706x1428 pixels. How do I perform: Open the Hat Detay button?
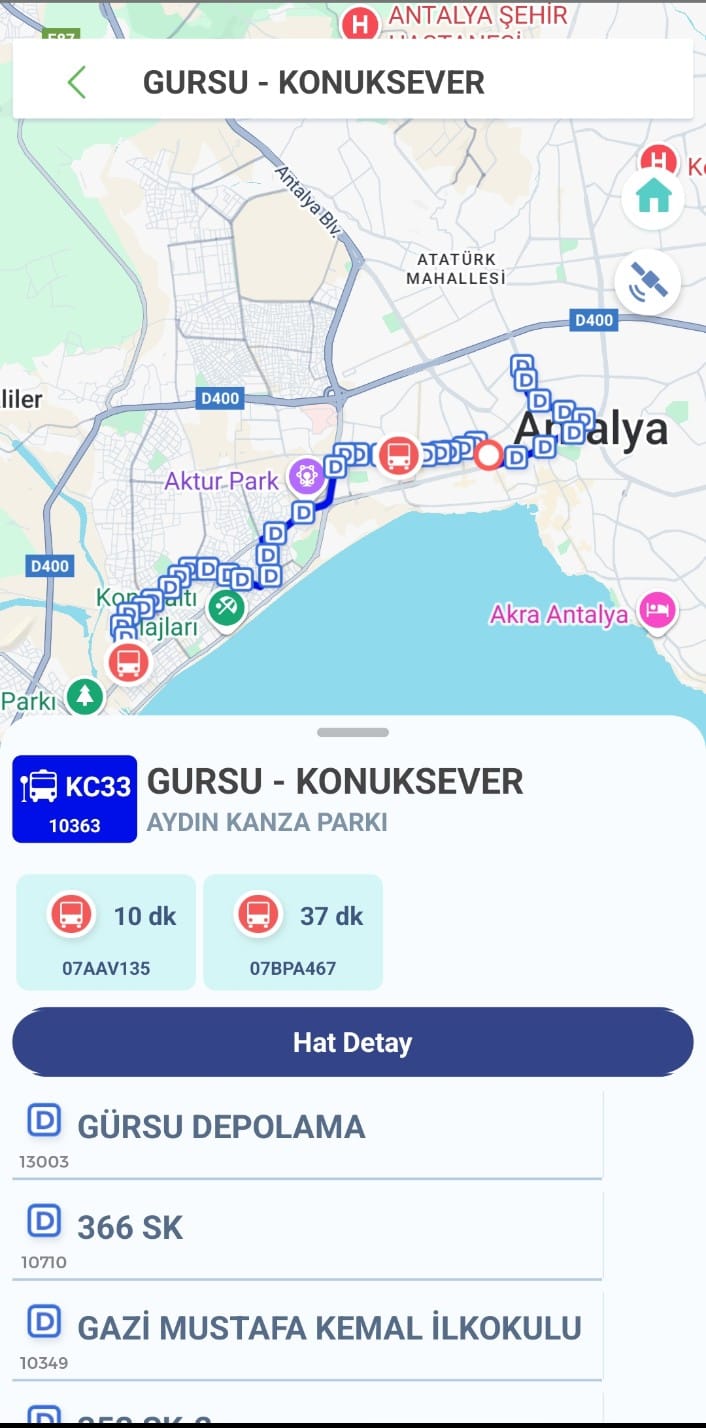tap(352, 1043)
